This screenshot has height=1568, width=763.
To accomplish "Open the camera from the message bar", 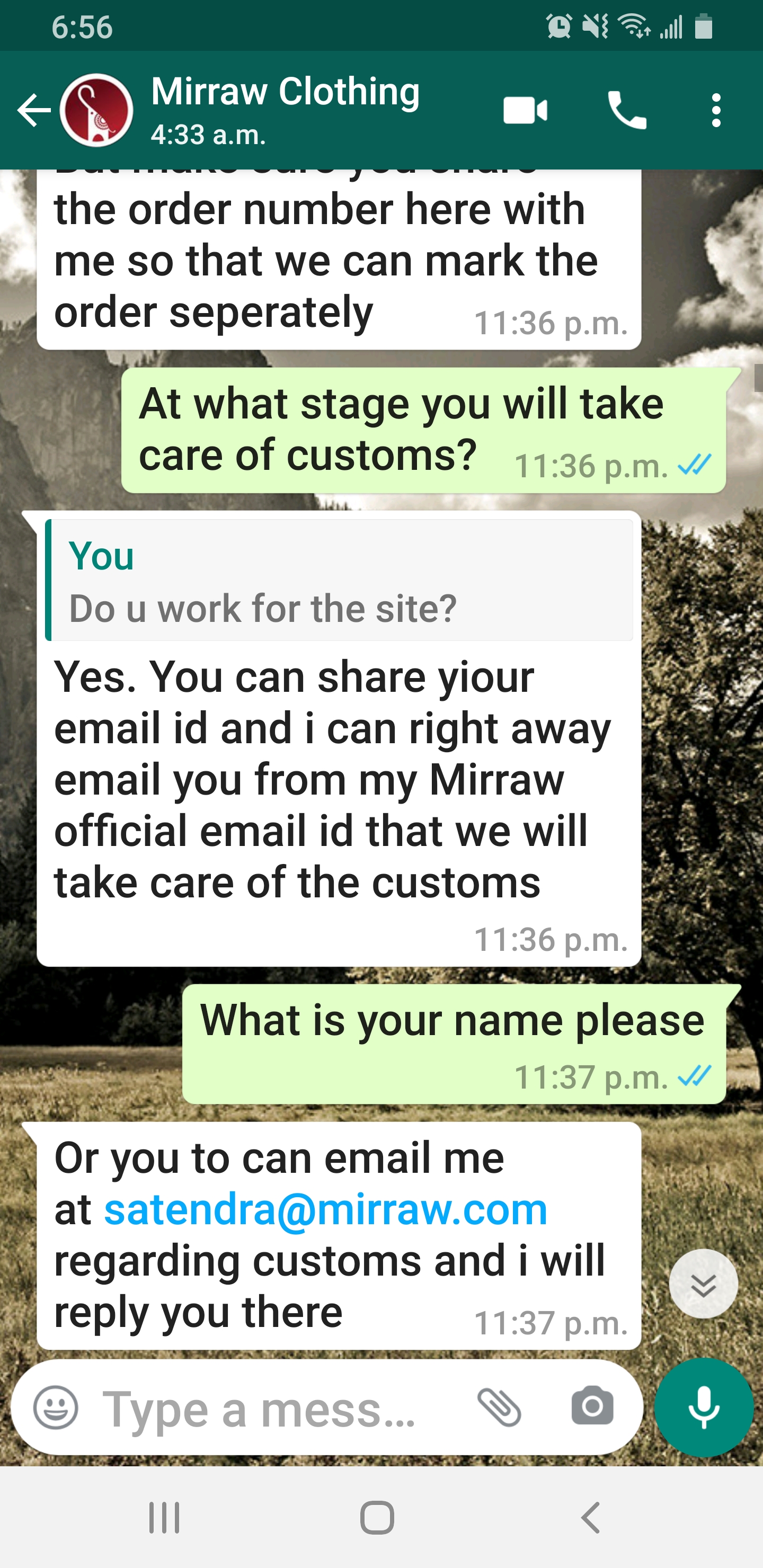I will click(x=592, y=1406).
